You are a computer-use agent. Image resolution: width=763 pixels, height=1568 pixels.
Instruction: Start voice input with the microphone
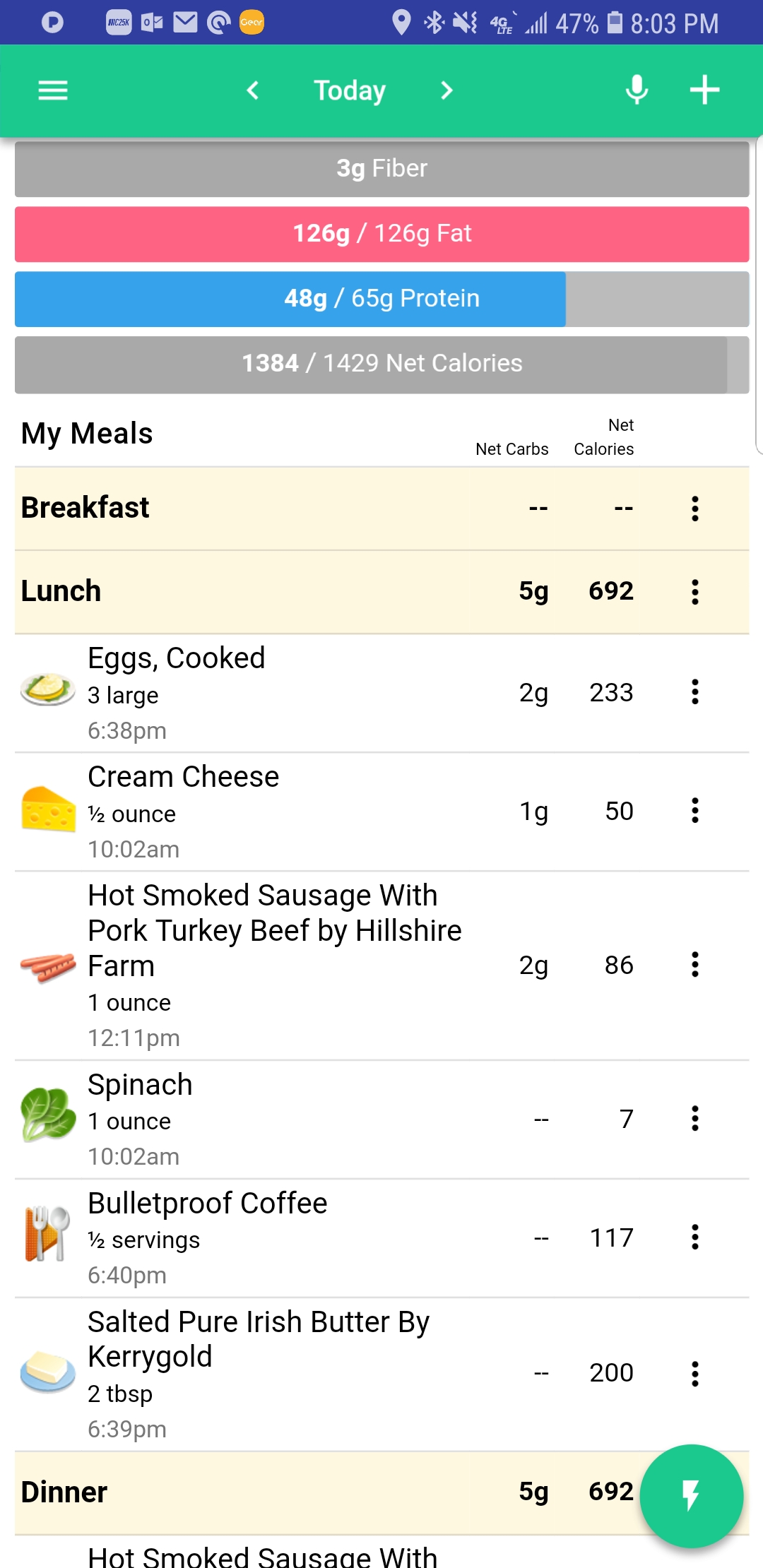[637, 90]
